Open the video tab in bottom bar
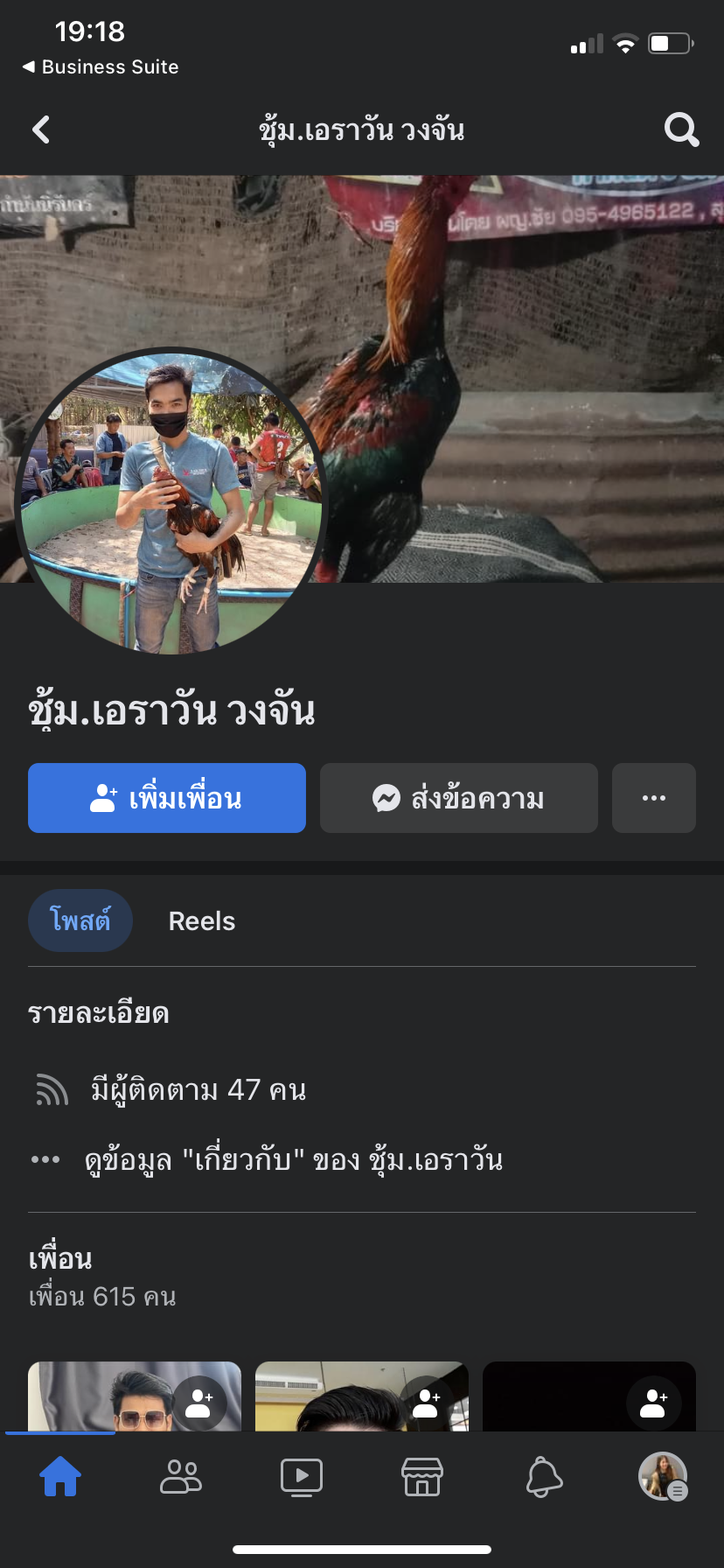The height and width of the screenshot is (1568, 724). pyautogui.click(x=302, y=1477)
